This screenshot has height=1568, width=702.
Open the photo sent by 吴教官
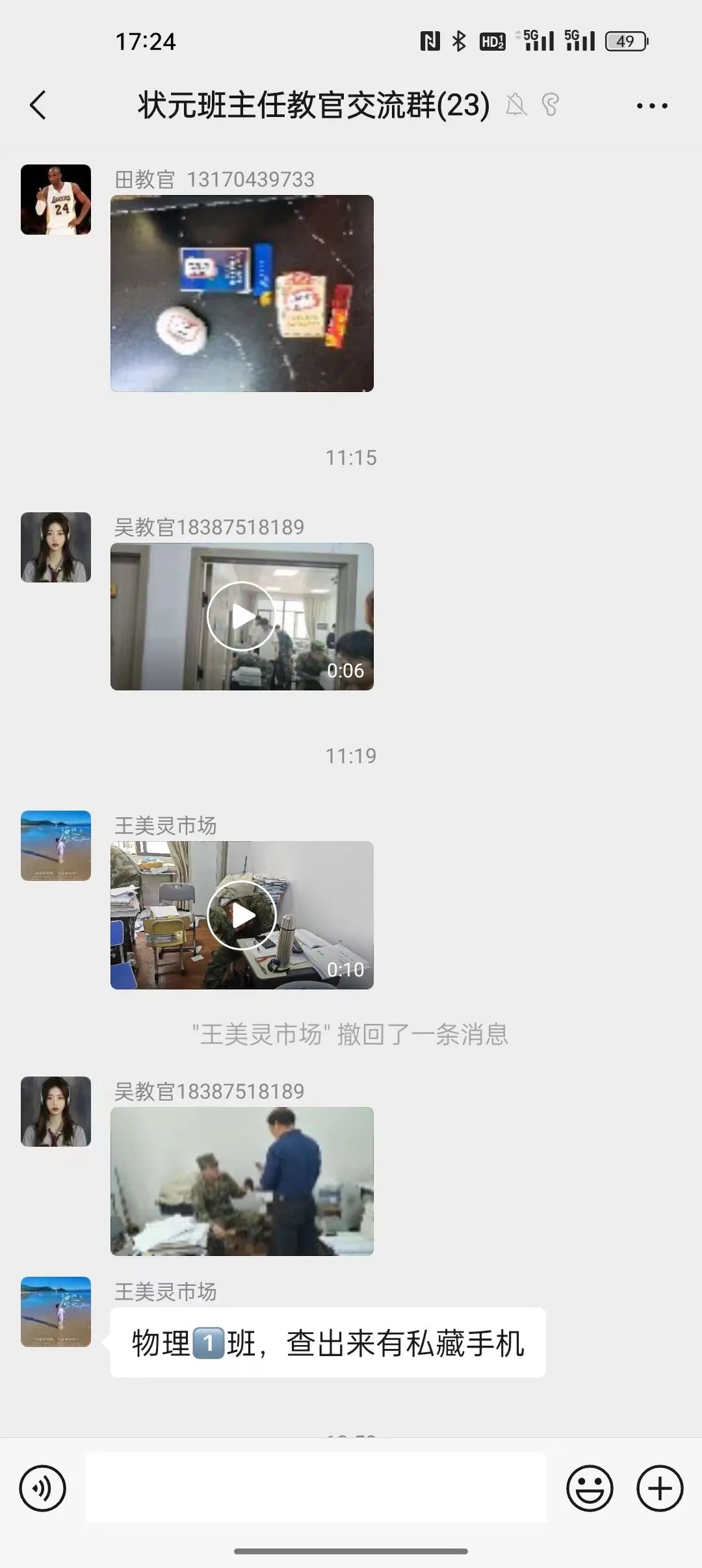click(x=242, y=1181)
